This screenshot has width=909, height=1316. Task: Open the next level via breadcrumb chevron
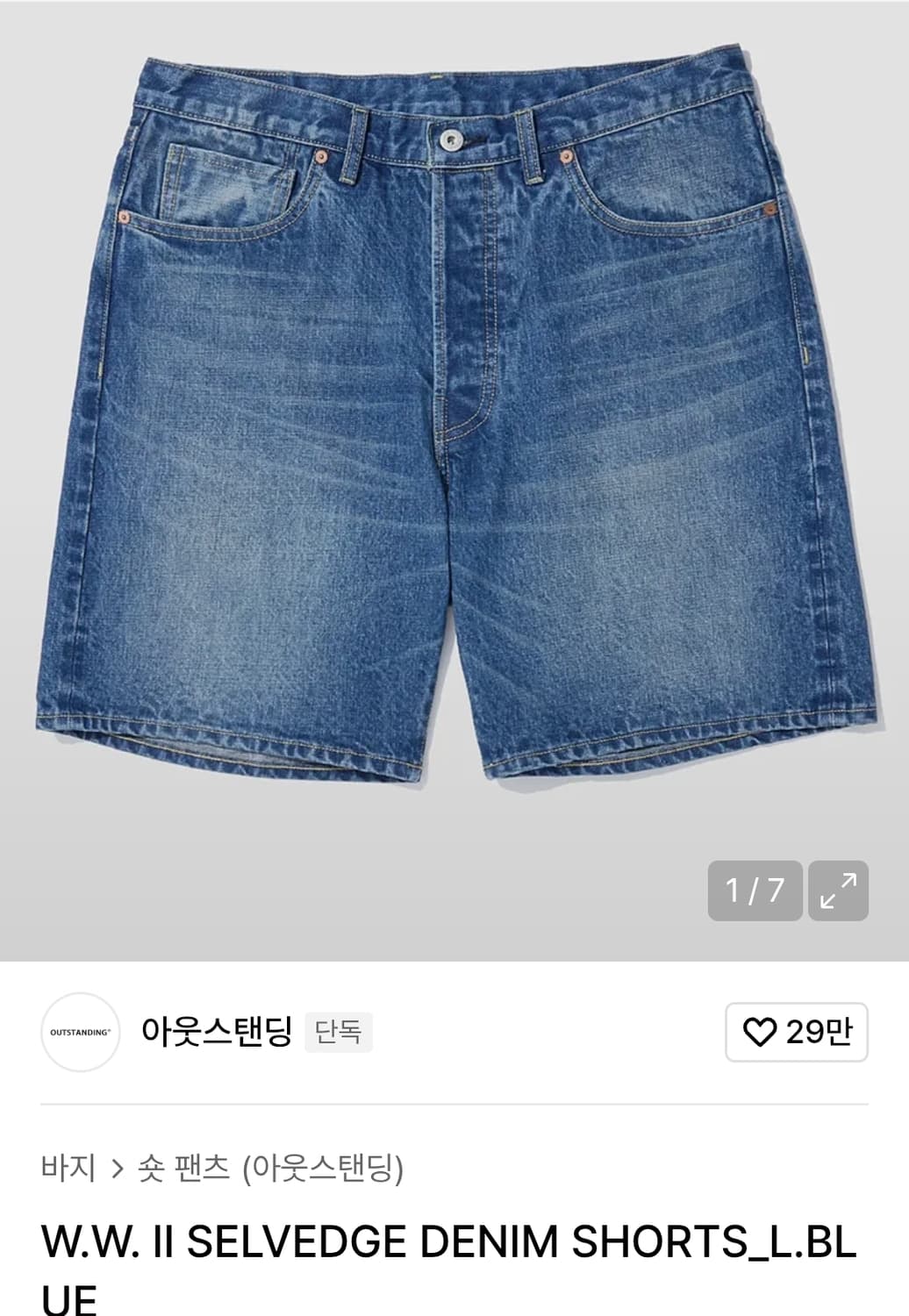tap(118, 1168)
